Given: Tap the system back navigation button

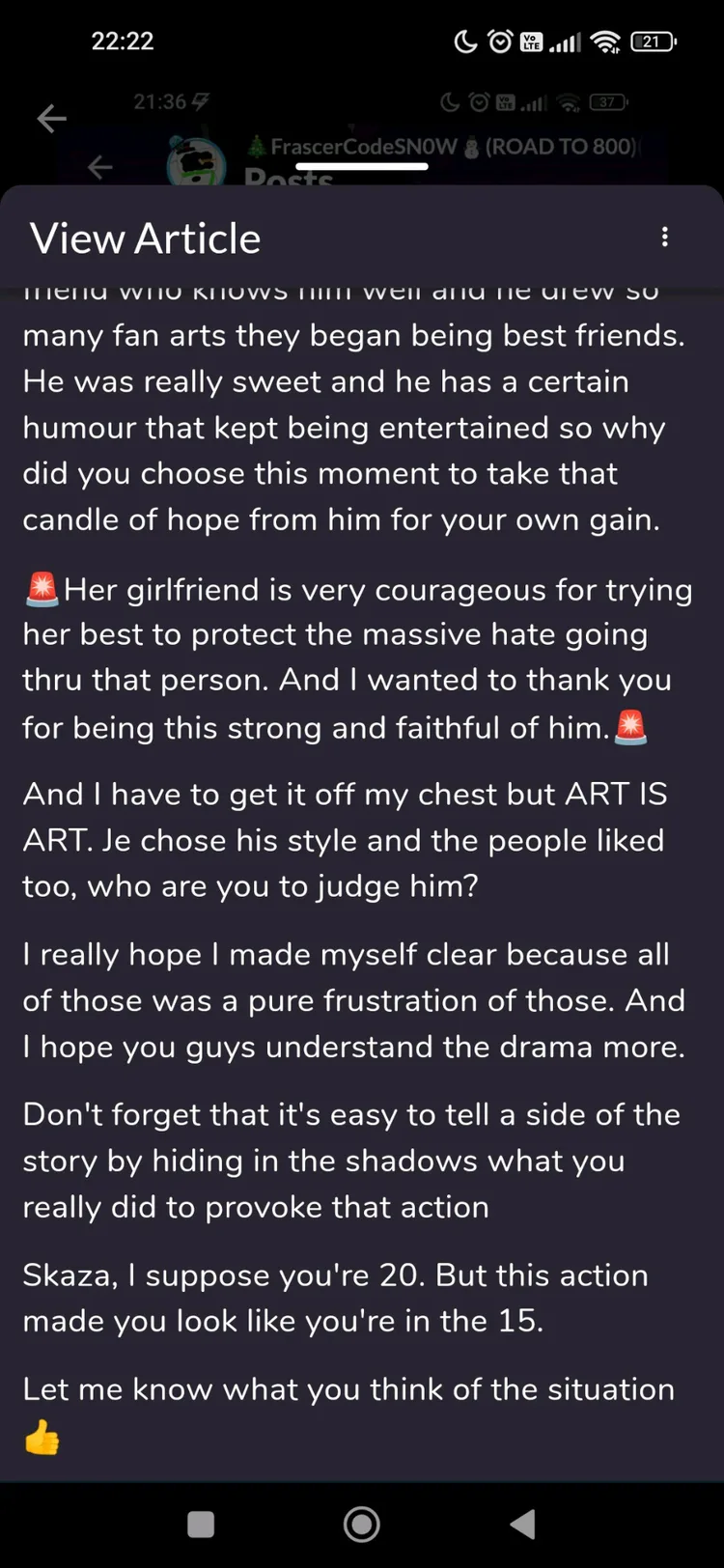Looking at the screenshot, I should 522,1525.
